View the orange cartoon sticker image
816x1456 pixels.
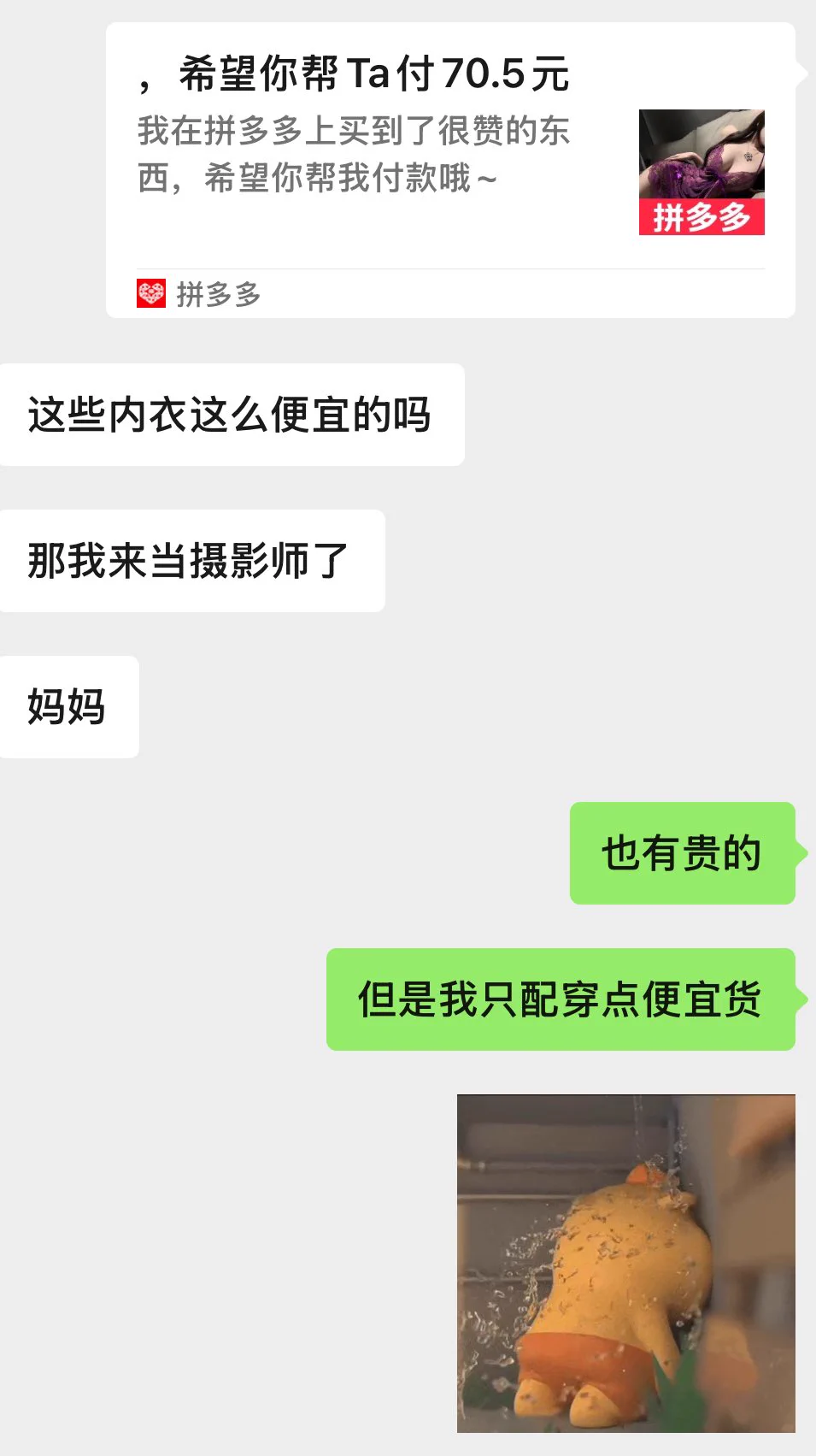point(625,1263)
